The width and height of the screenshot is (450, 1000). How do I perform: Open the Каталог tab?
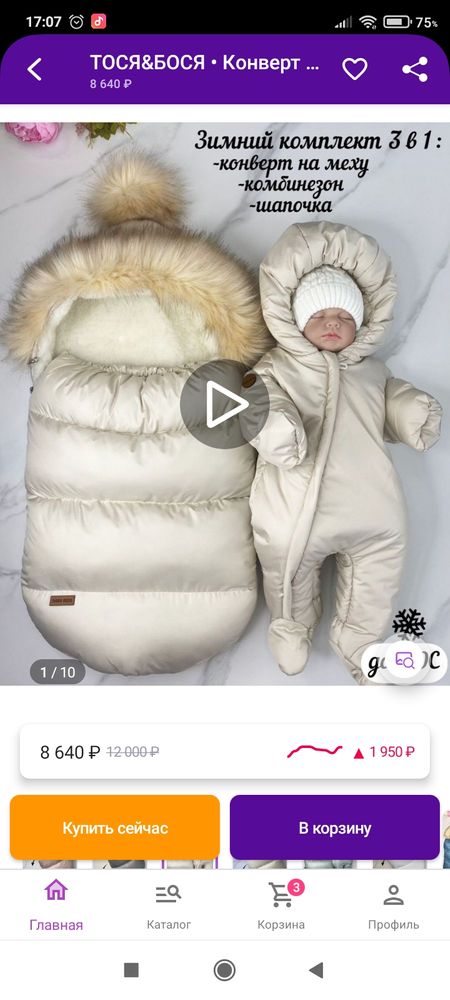(x=169, y=906)
